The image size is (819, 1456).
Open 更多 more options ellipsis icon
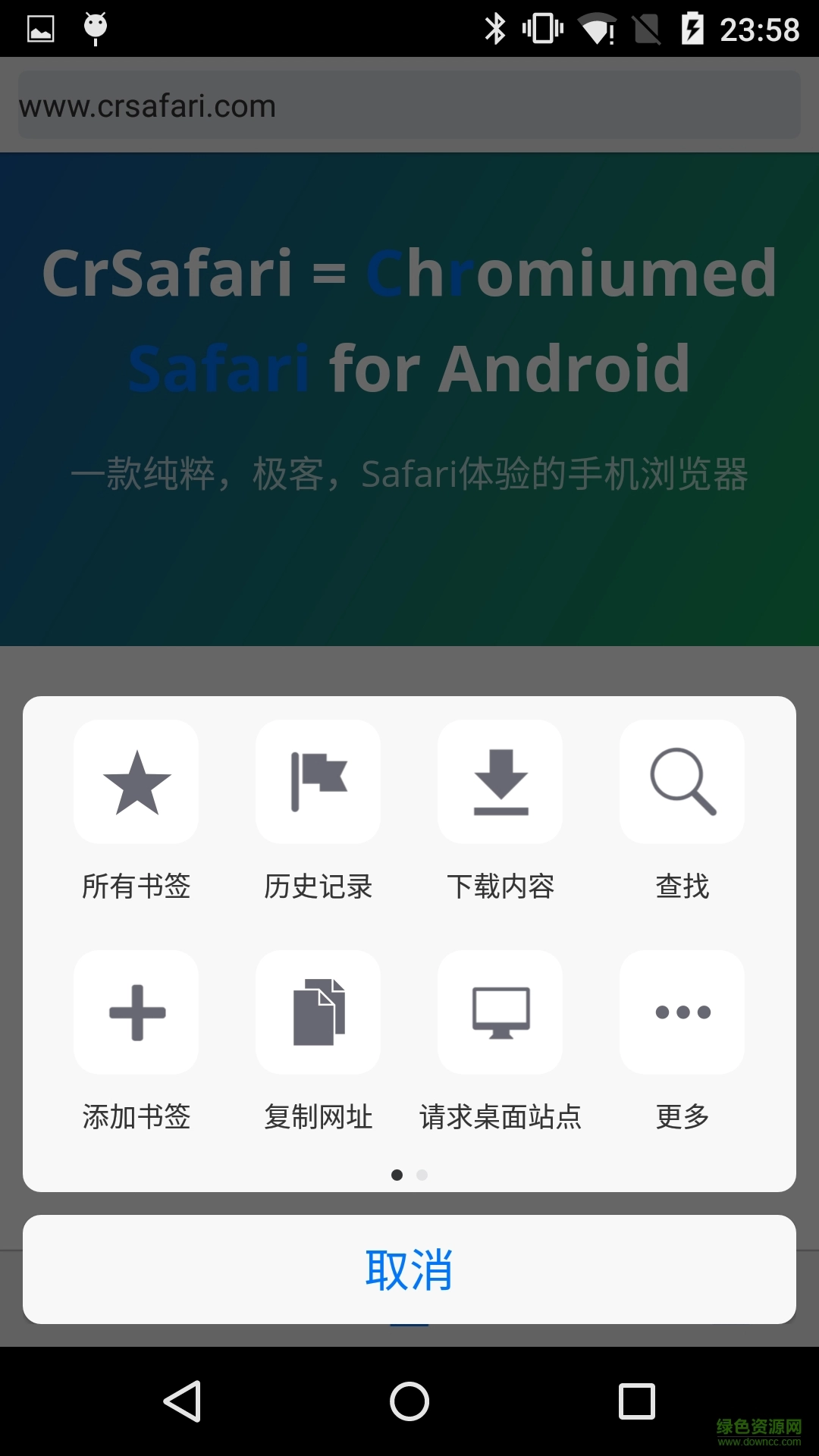coord(681,1013)
